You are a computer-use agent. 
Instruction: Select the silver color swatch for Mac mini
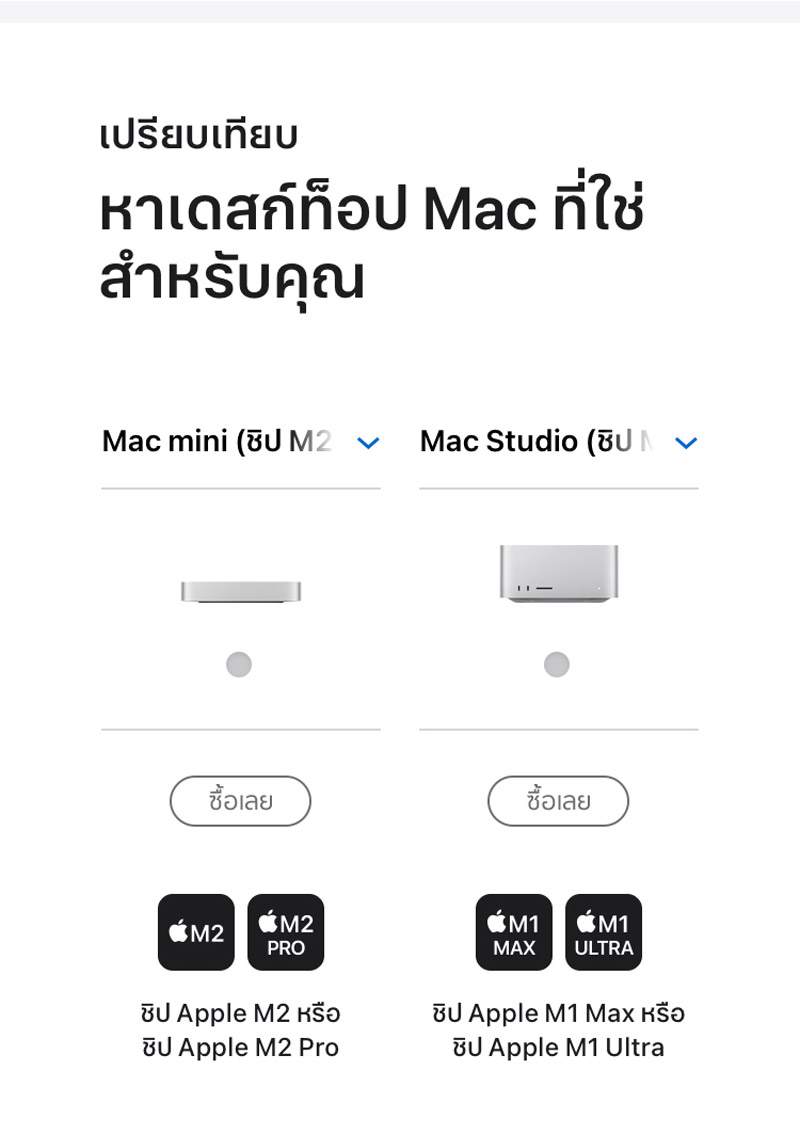coord(239,664)
